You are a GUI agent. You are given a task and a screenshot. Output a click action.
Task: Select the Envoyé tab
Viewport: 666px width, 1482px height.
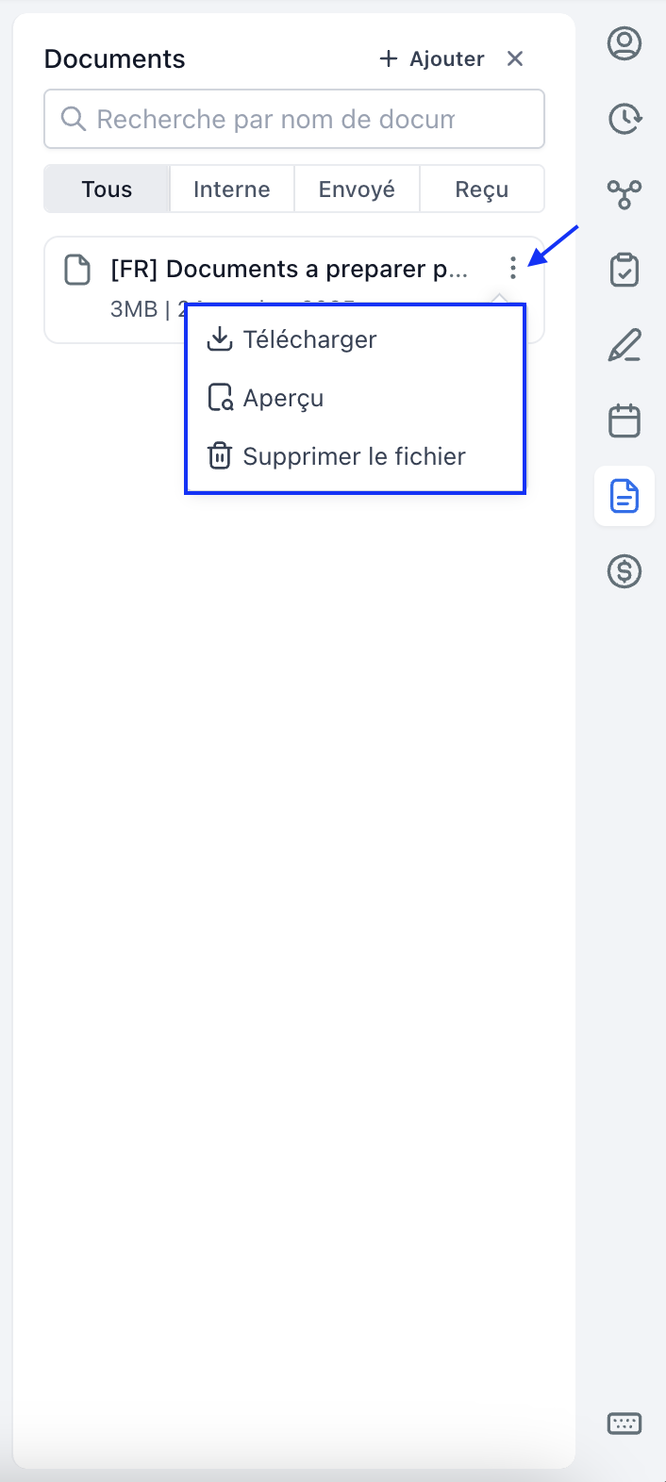[x=356, y=189]
